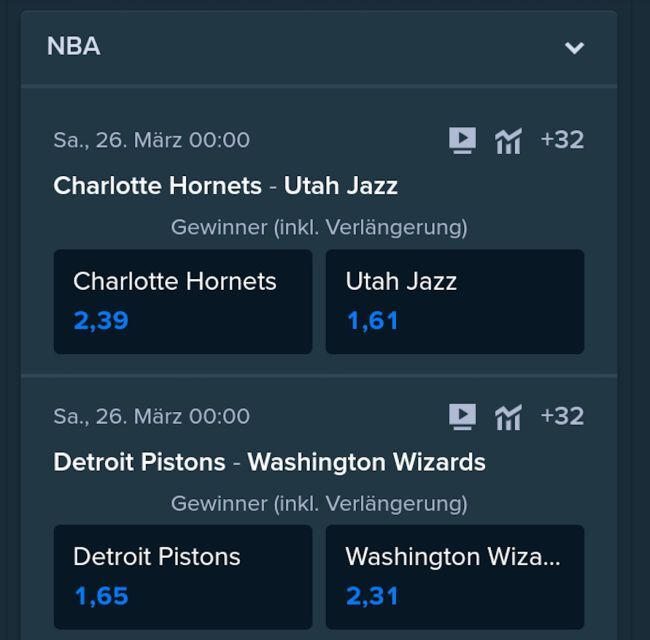650x640 pixels.
Task: Show +32 more markets for Hornets - Jazz
Action: pos(561,140)
